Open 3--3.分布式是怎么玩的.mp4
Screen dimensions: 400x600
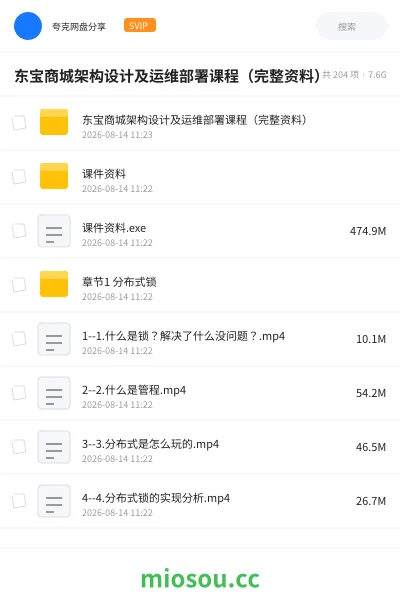(x=200, y=447)
